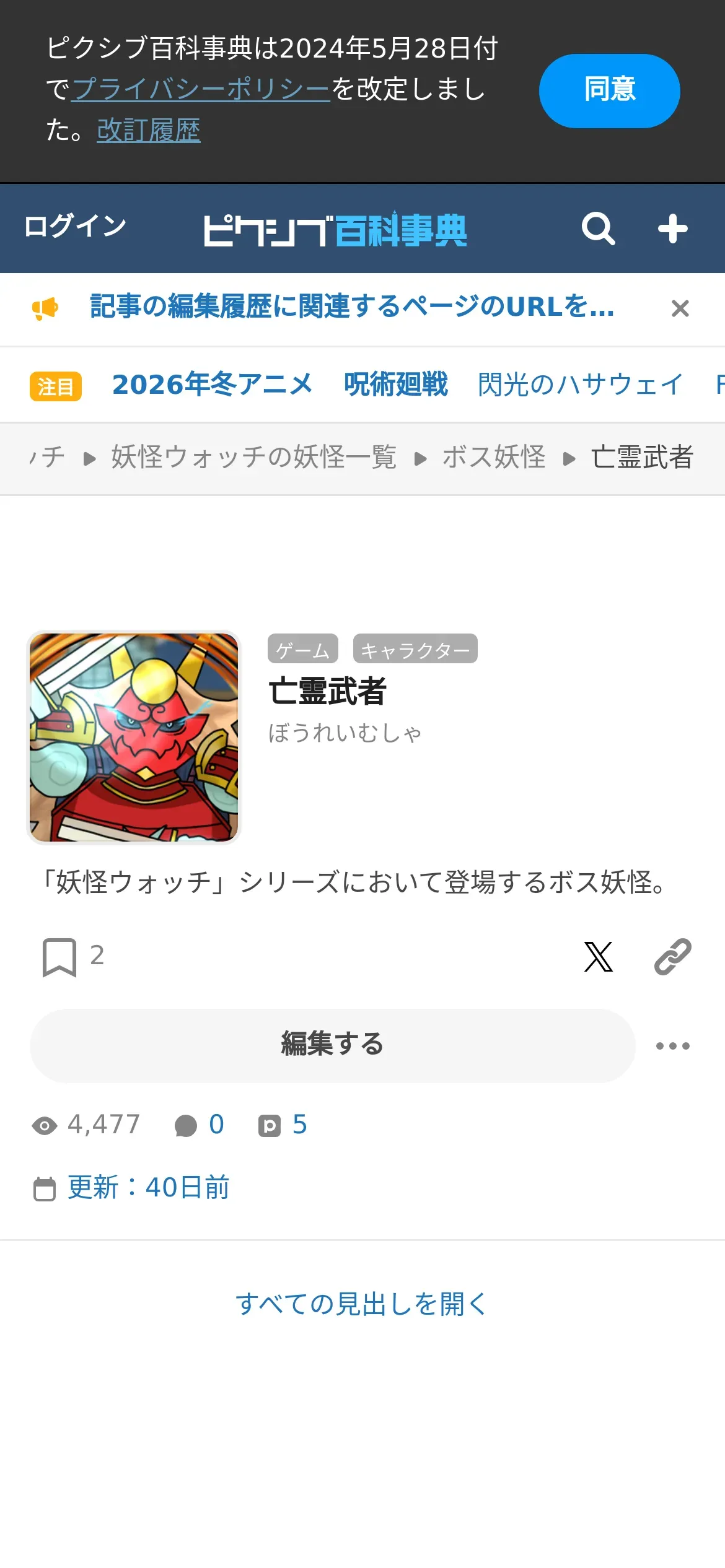Screen dimensions: 725x1568
Task: Open the 呪術廻戦 trending topic
Action: click(396, 385)
